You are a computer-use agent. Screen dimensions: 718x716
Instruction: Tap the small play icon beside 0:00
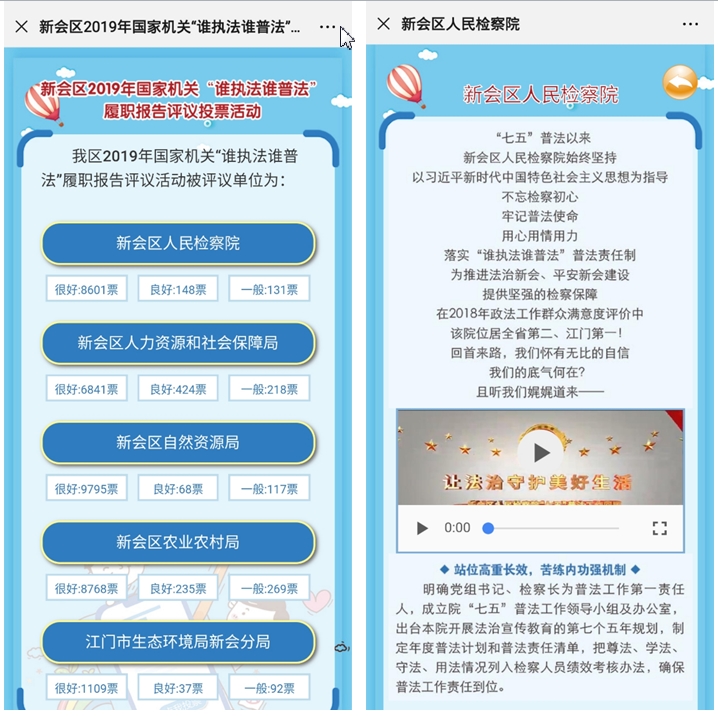tap(422, 528)
